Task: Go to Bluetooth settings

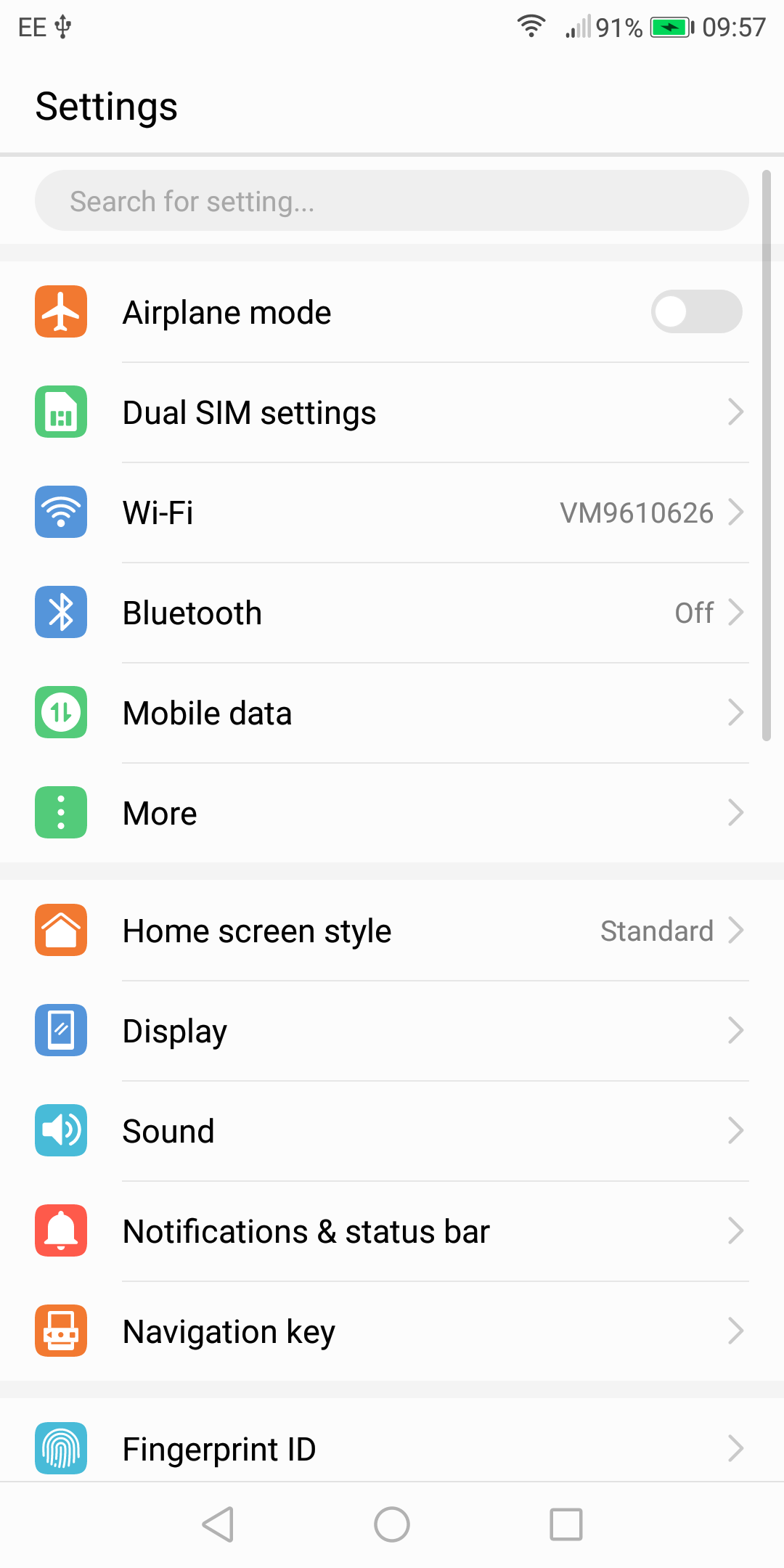Action: point(392,613)
